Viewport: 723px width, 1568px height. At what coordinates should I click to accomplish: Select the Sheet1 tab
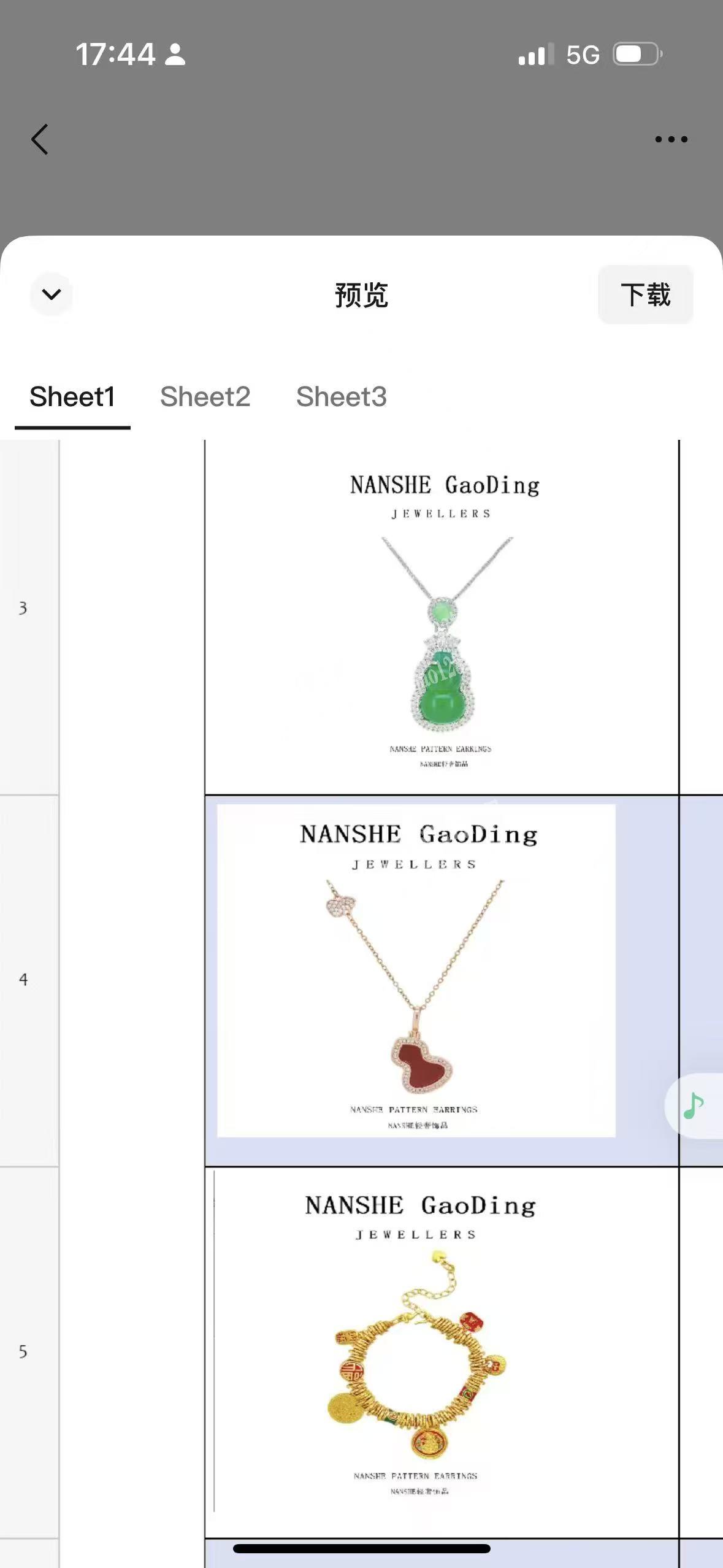[72, 397]
